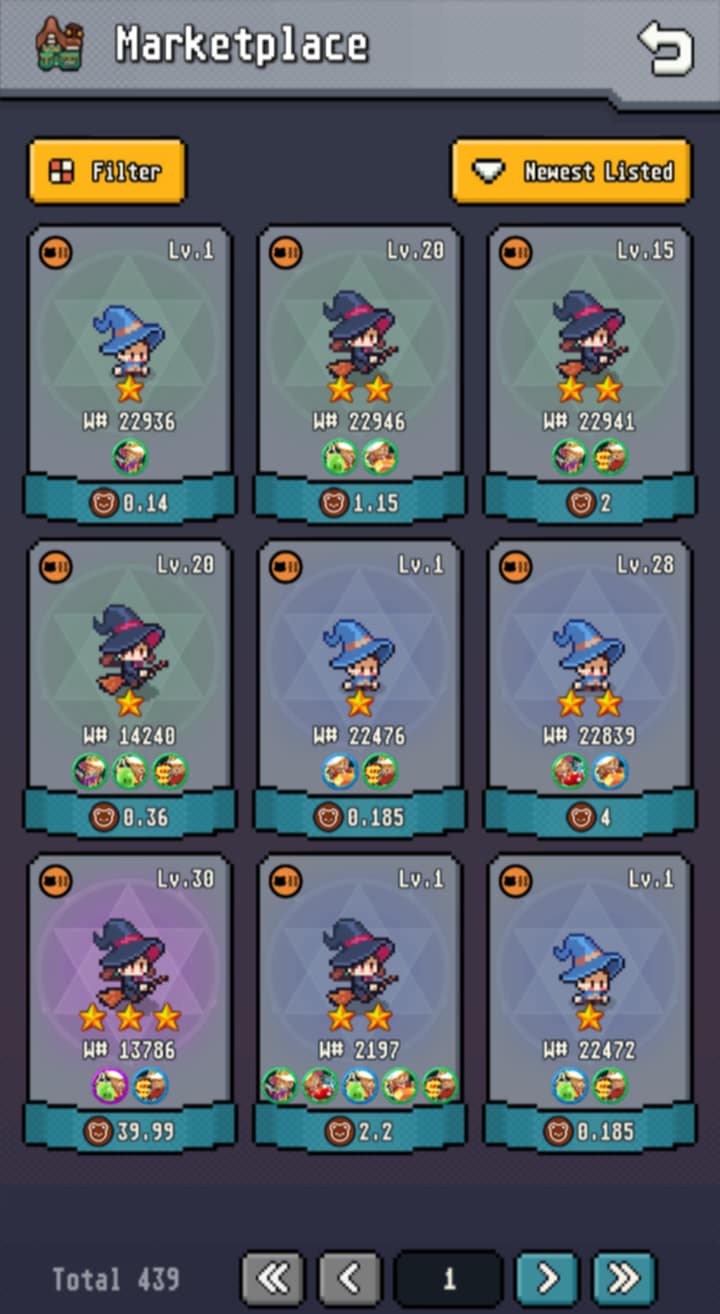This screenshot has width=720, height=1314.
Task: Open the Newest Listed sort dropdown
Action: (572, 172)
